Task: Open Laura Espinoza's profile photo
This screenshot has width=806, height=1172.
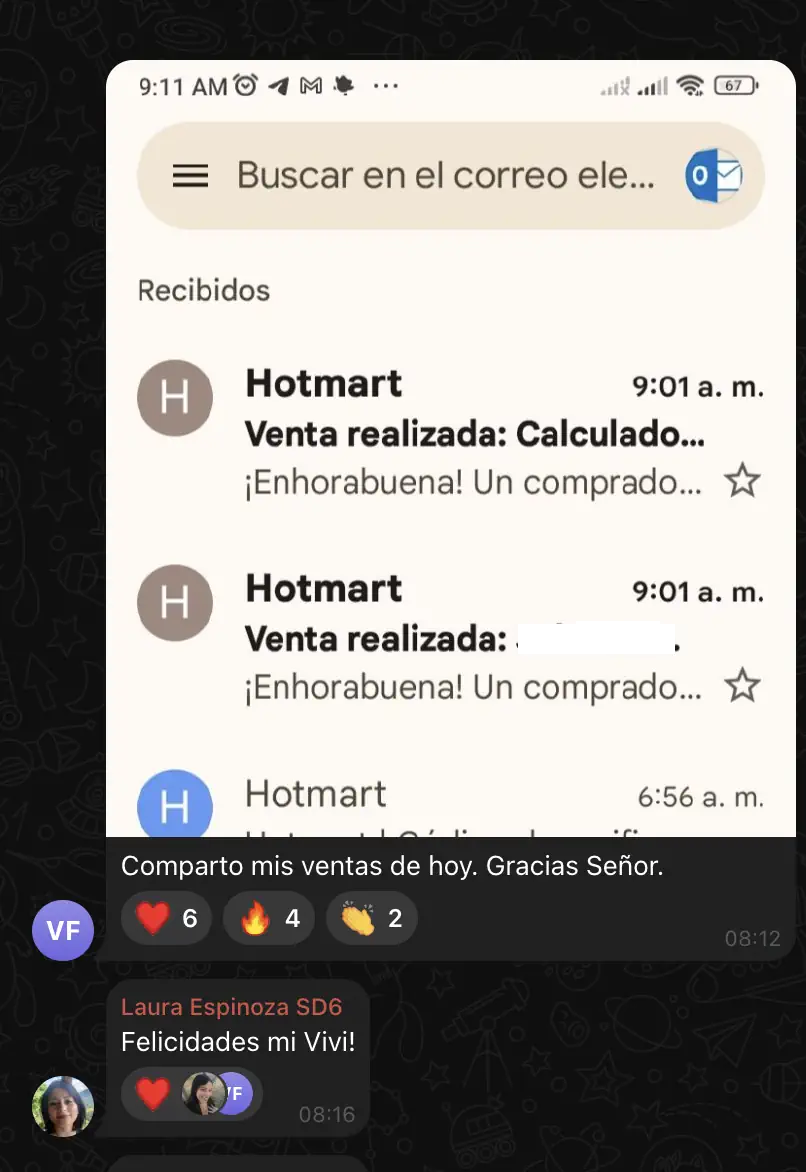Action: click(63, 1106)
